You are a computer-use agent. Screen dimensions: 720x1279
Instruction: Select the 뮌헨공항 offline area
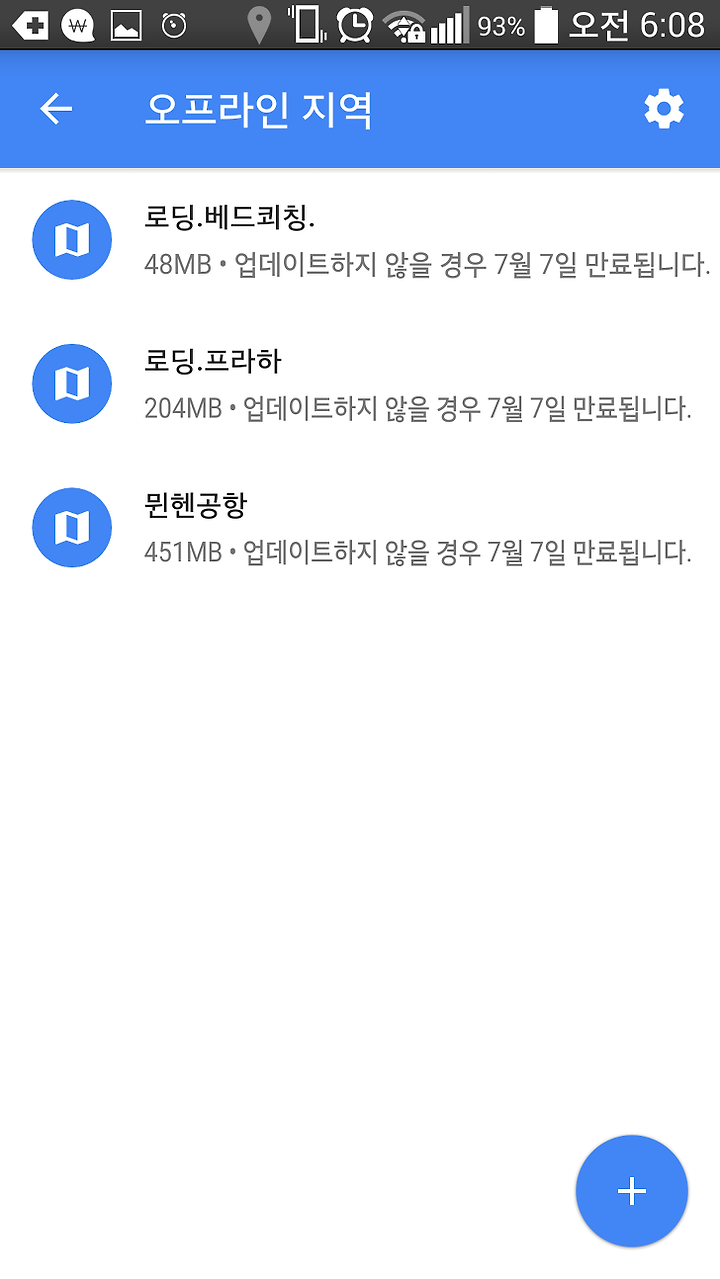point(360,528)
